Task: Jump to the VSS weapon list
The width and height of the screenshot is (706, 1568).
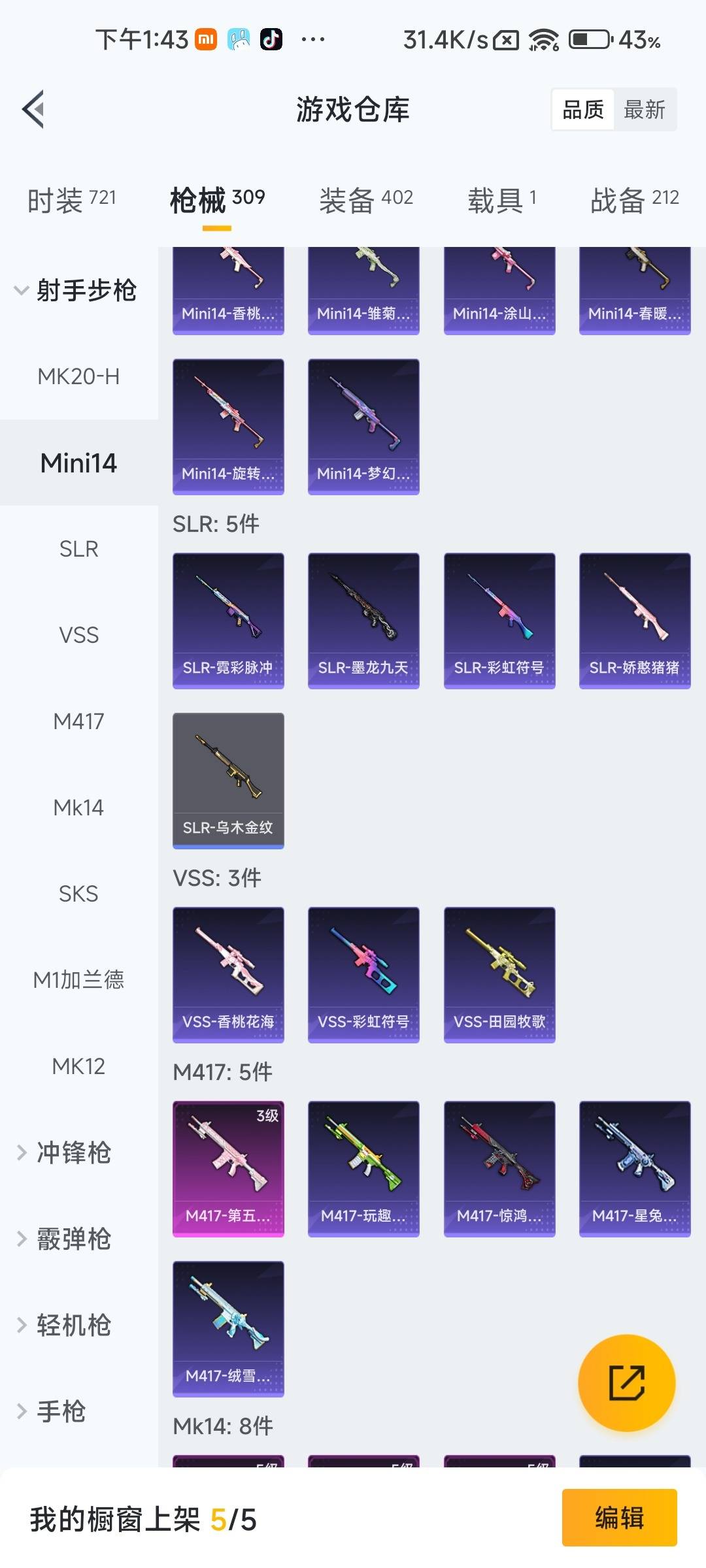Action: tap(78, 635)
